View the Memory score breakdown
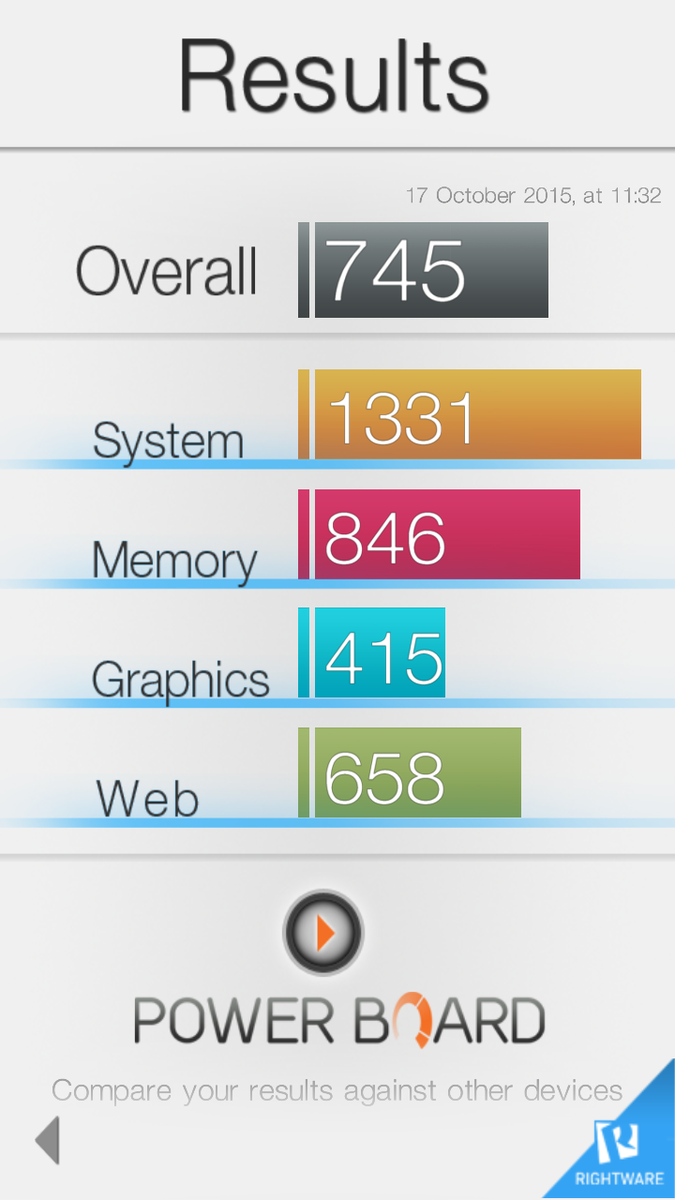Image resolution: width=675 pixels, height=1200 pixels. pos(446,535)
